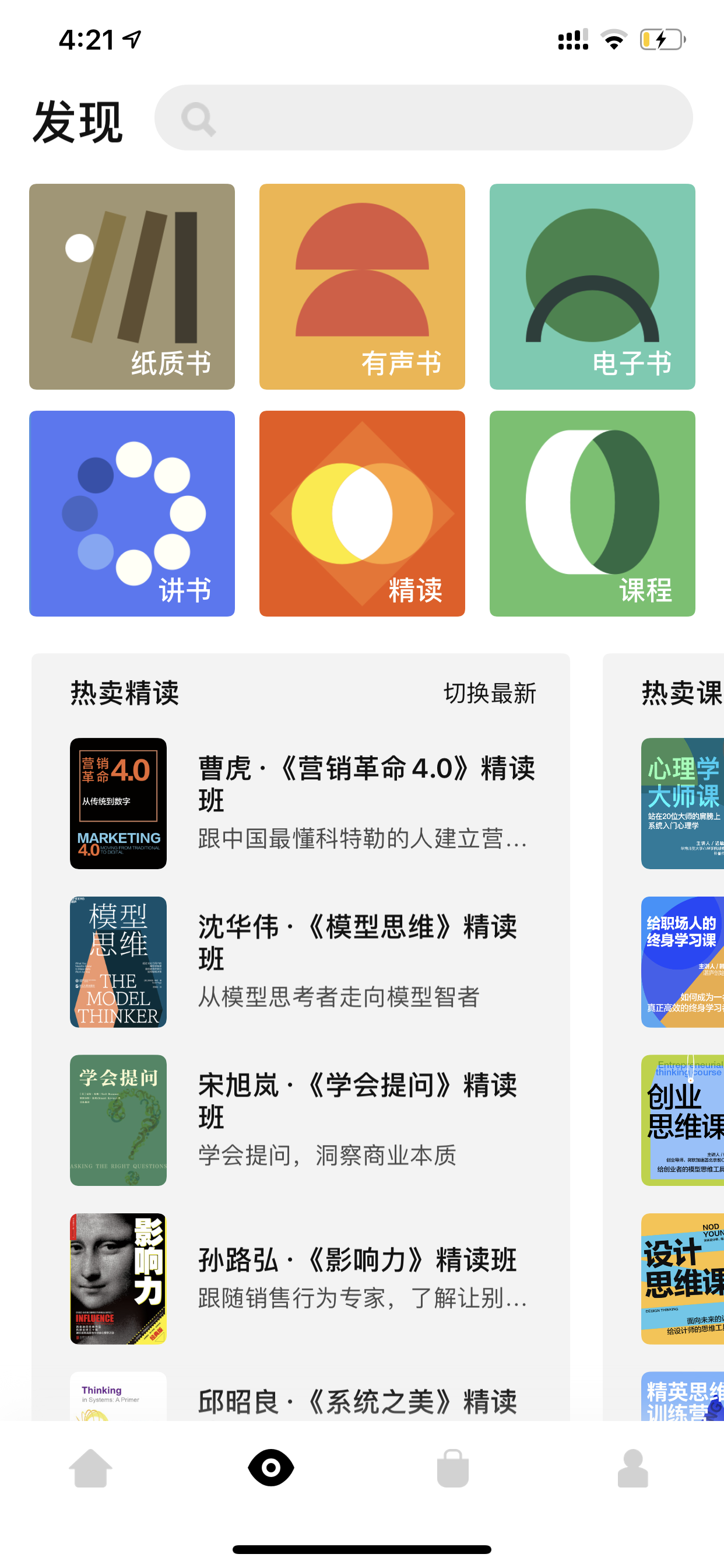Open the 设计思维课 course cover

682,1278
